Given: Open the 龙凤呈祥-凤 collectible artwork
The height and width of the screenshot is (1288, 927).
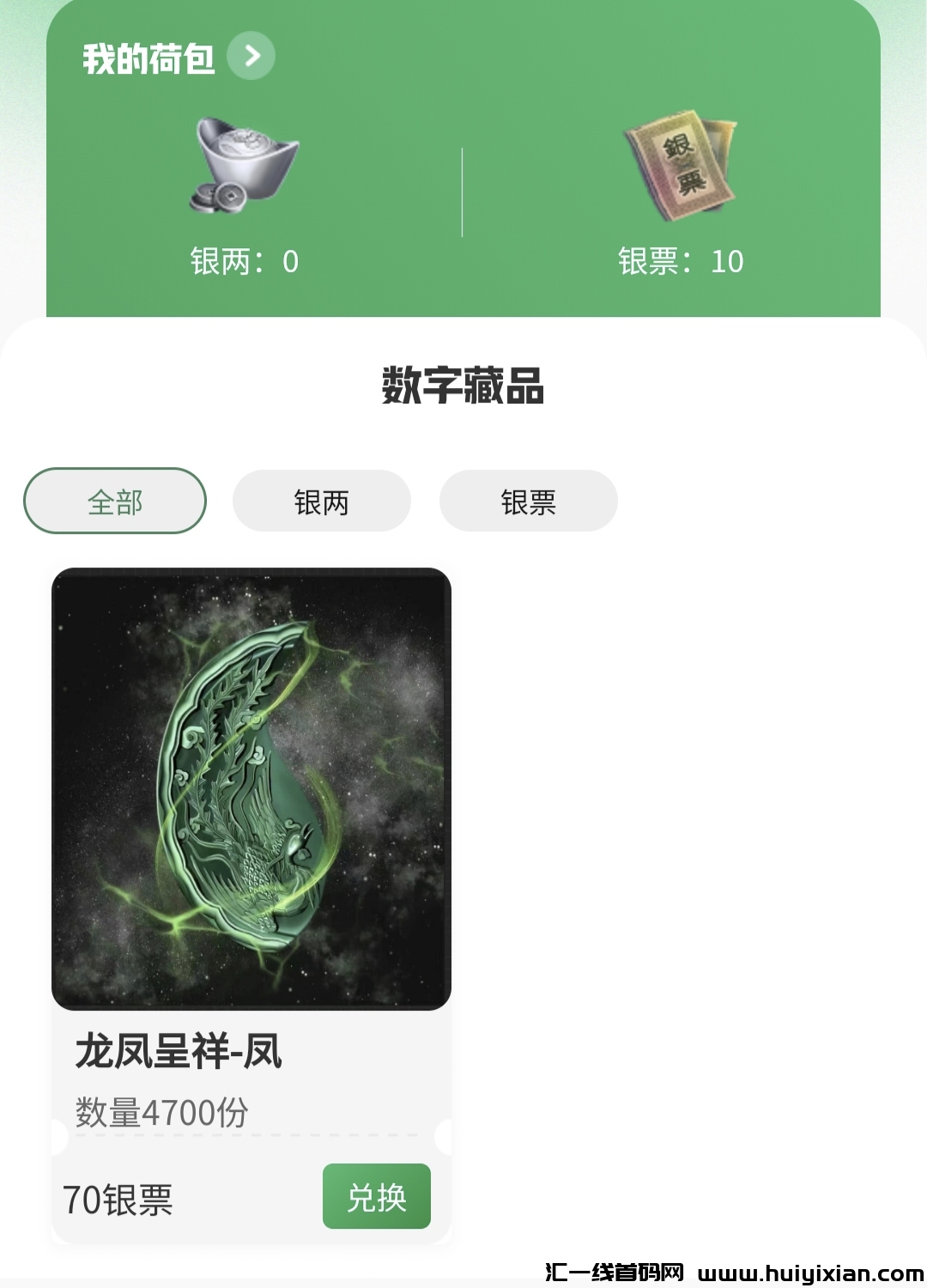Looking at the screenshot, I should pyautogui.click(x=251, y=786).
